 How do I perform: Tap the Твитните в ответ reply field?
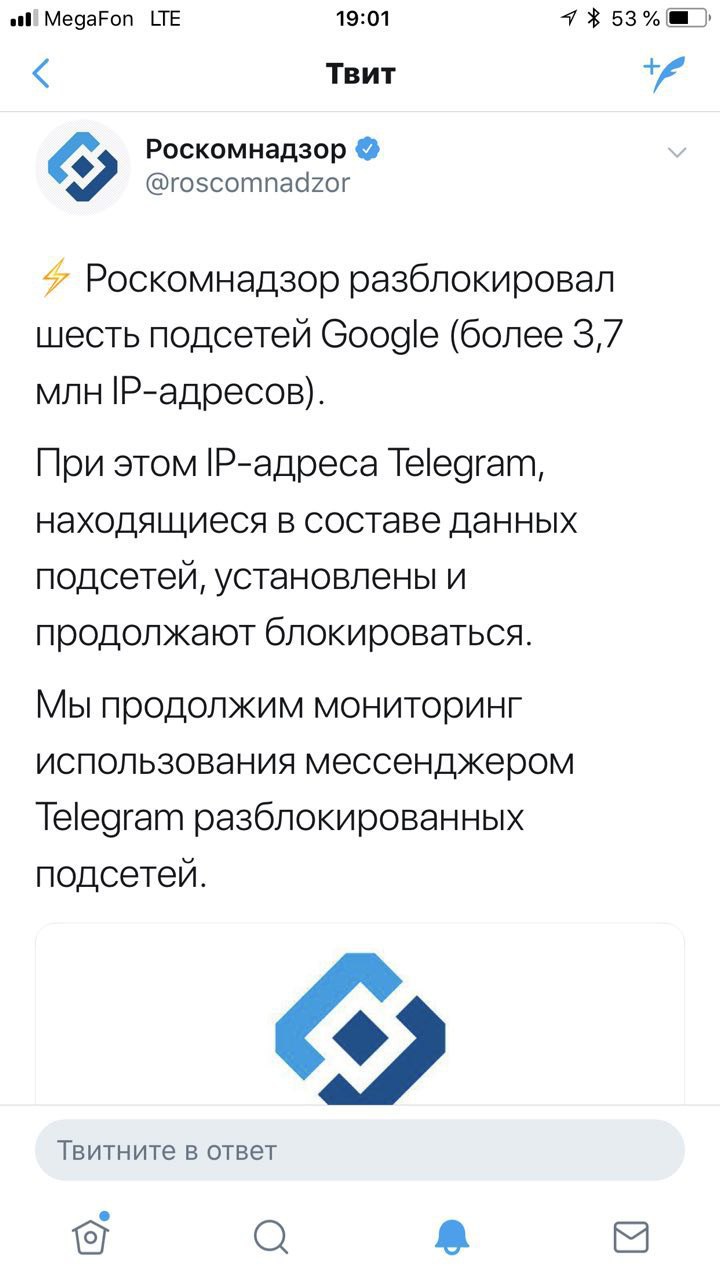pyautogui.click(x=360, y=1150)
